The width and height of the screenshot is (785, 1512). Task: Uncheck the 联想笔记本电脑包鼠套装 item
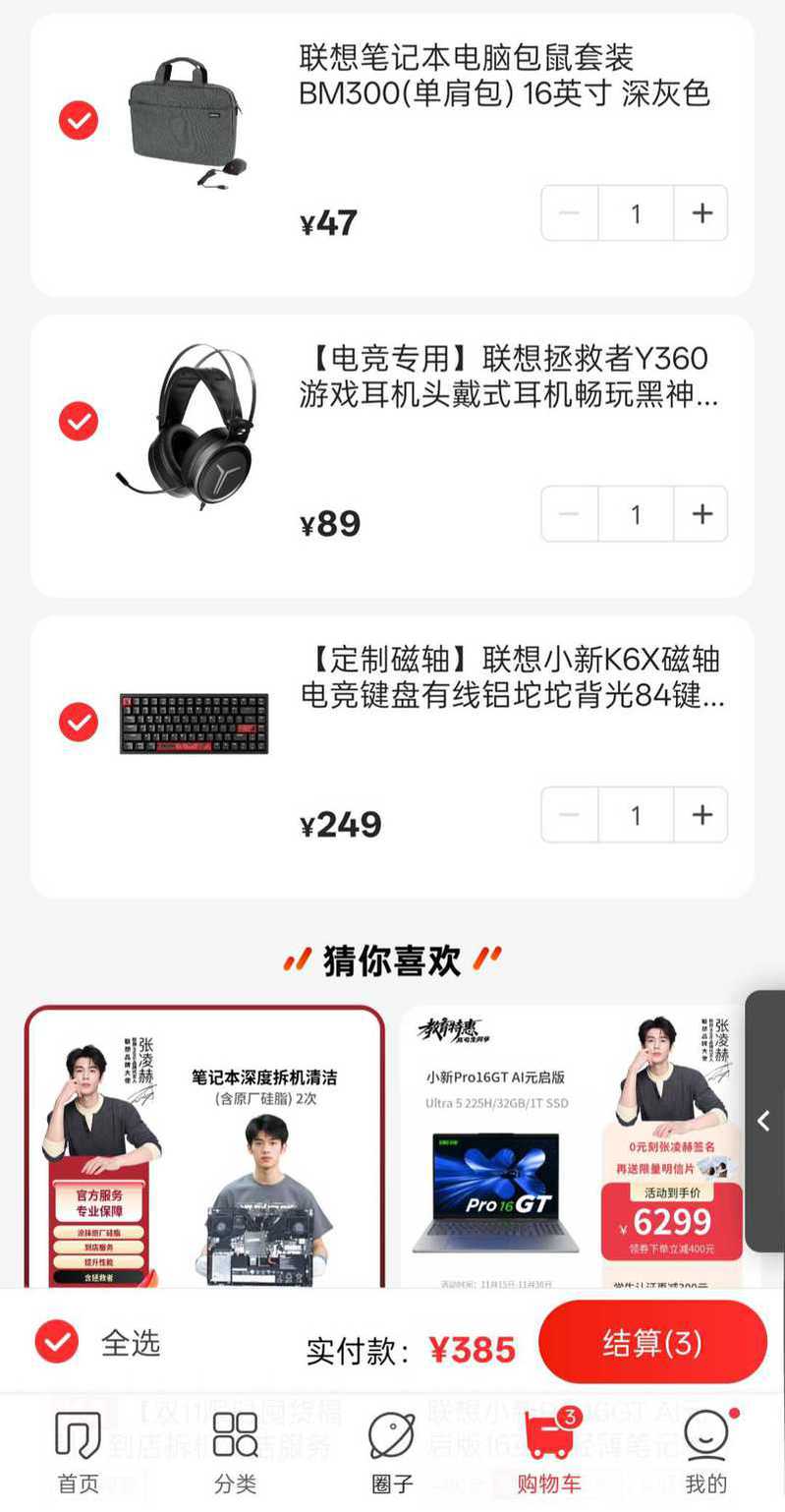[79, 121]
